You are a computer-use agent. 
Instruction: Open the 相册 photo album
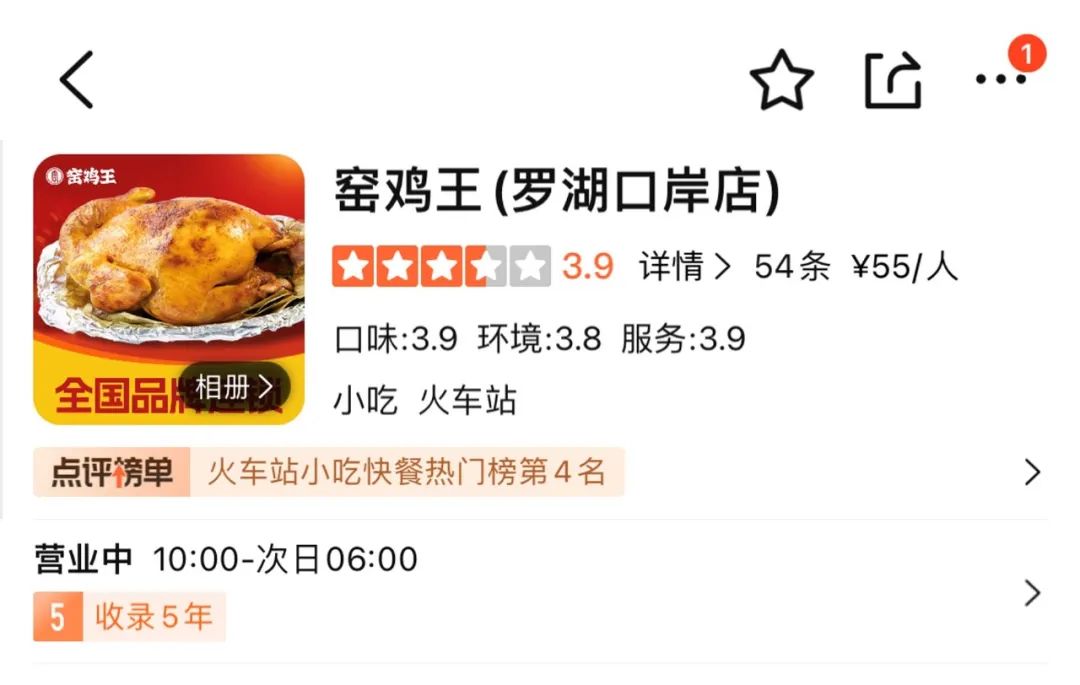pos(235,387)
